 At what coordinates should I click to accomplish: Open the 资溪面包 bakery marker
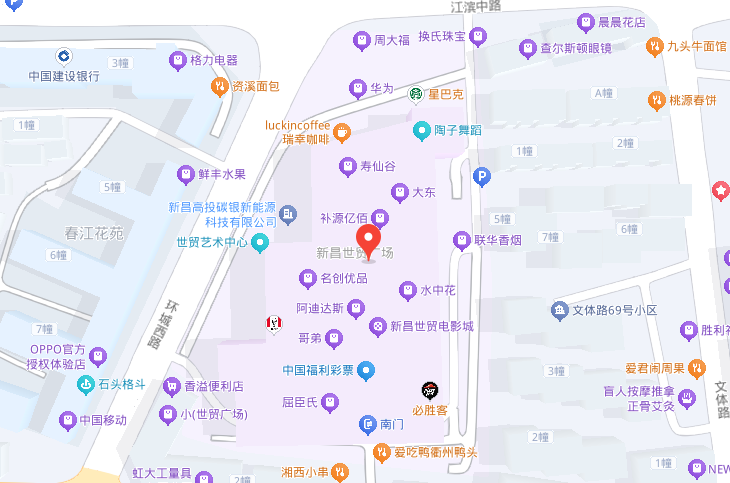tap(220, 87)
